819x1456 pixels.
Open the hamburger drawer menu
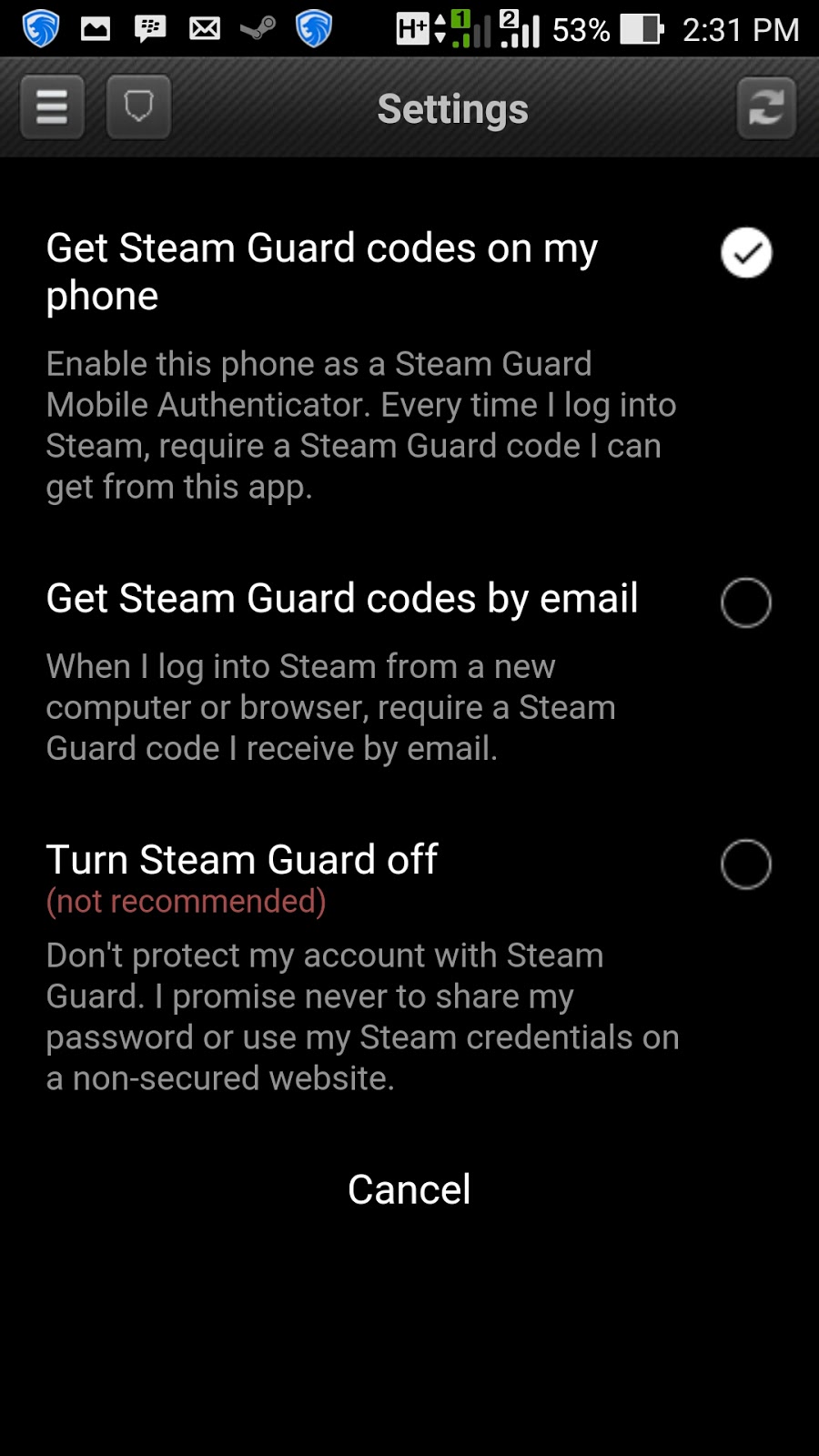pyautogui.click(x=52, y=107)
